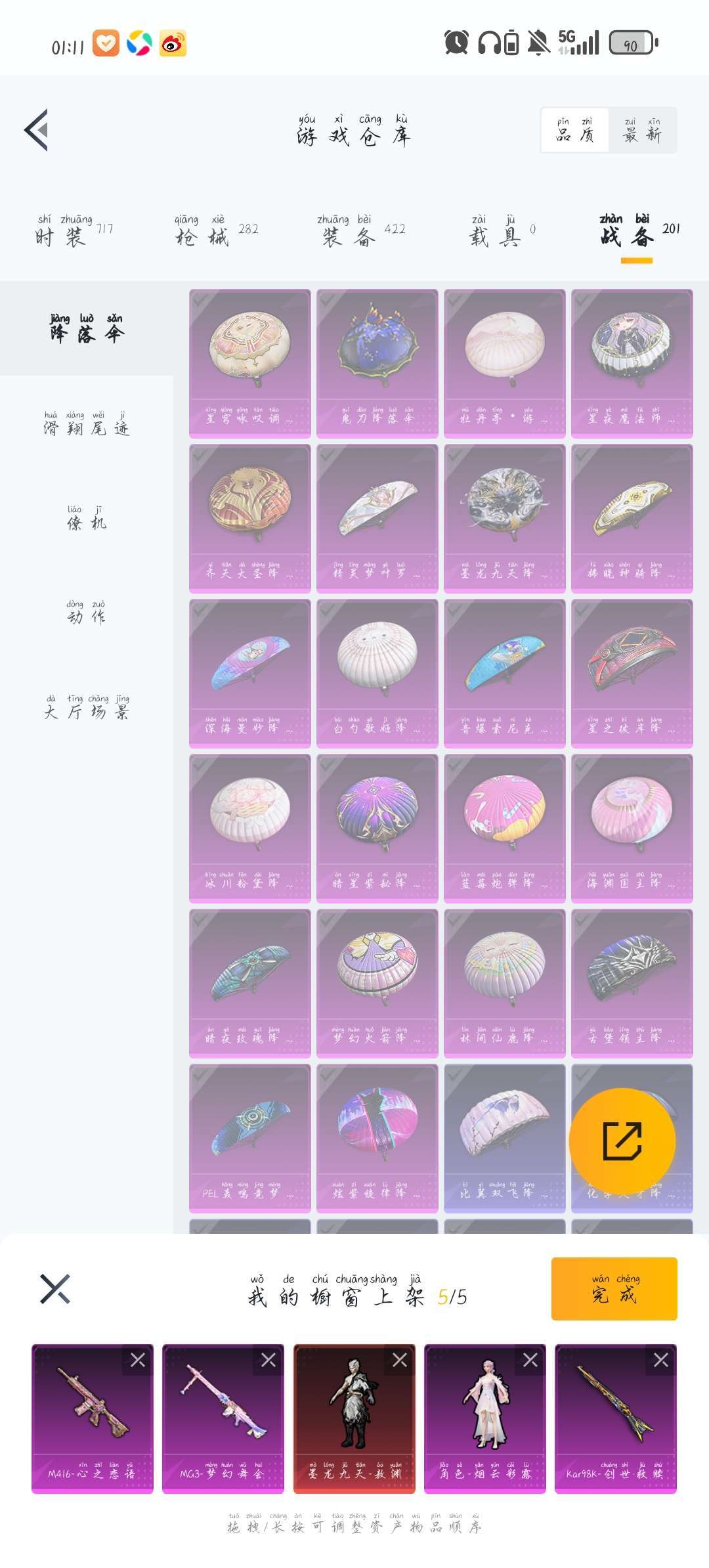This screenshot has height=1568, width=709.
Task: Tap the 牡丹亭·游 parachute card
Action: click(505, 363)
